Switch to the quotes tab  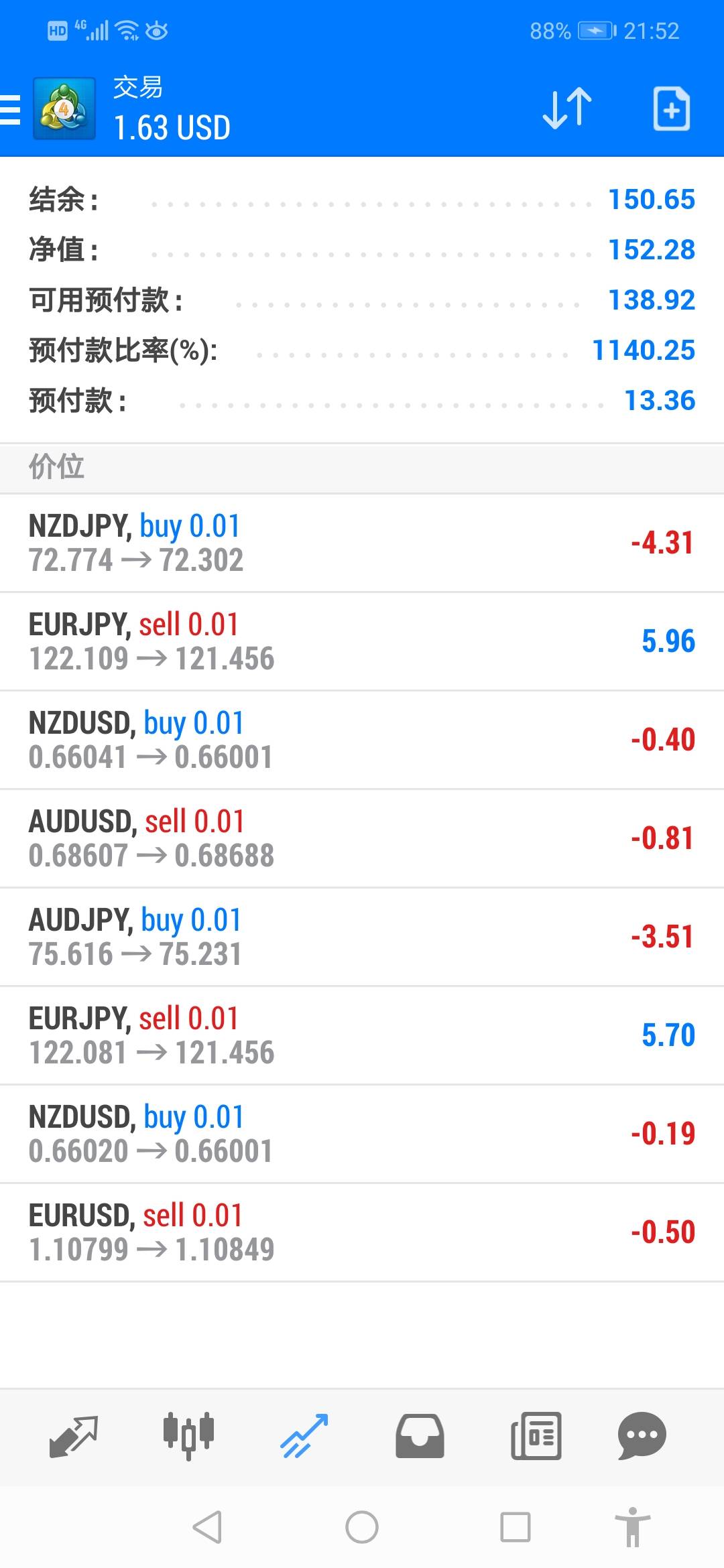(74, 1437)
